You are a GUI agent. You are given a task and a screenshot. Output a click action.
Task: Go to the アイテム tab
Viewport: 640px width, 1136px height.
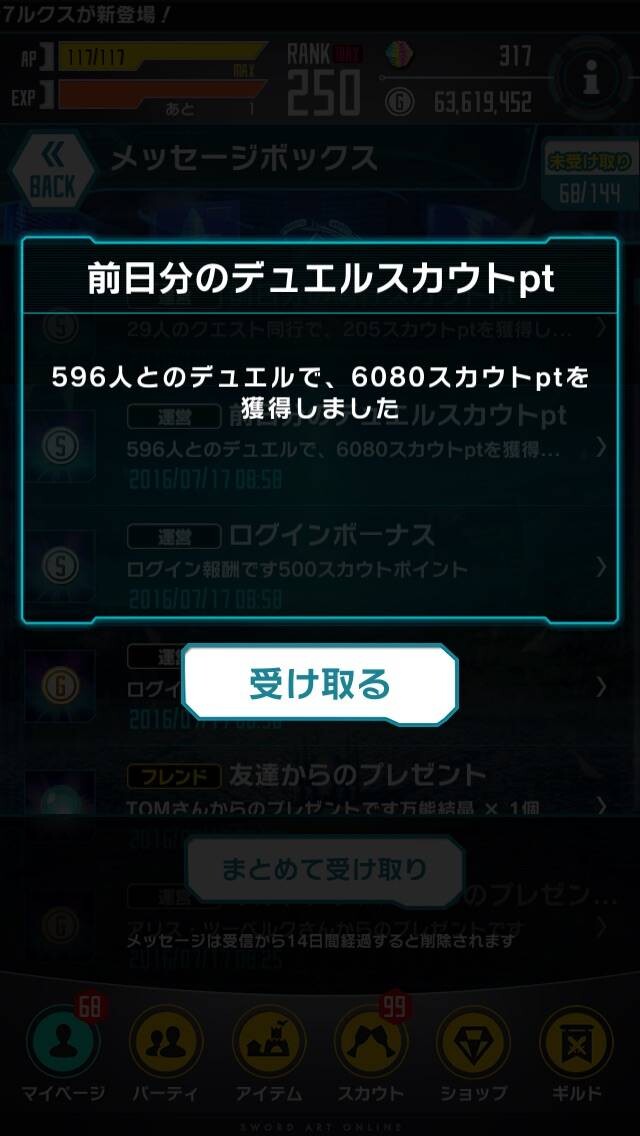coord(268,1051)
